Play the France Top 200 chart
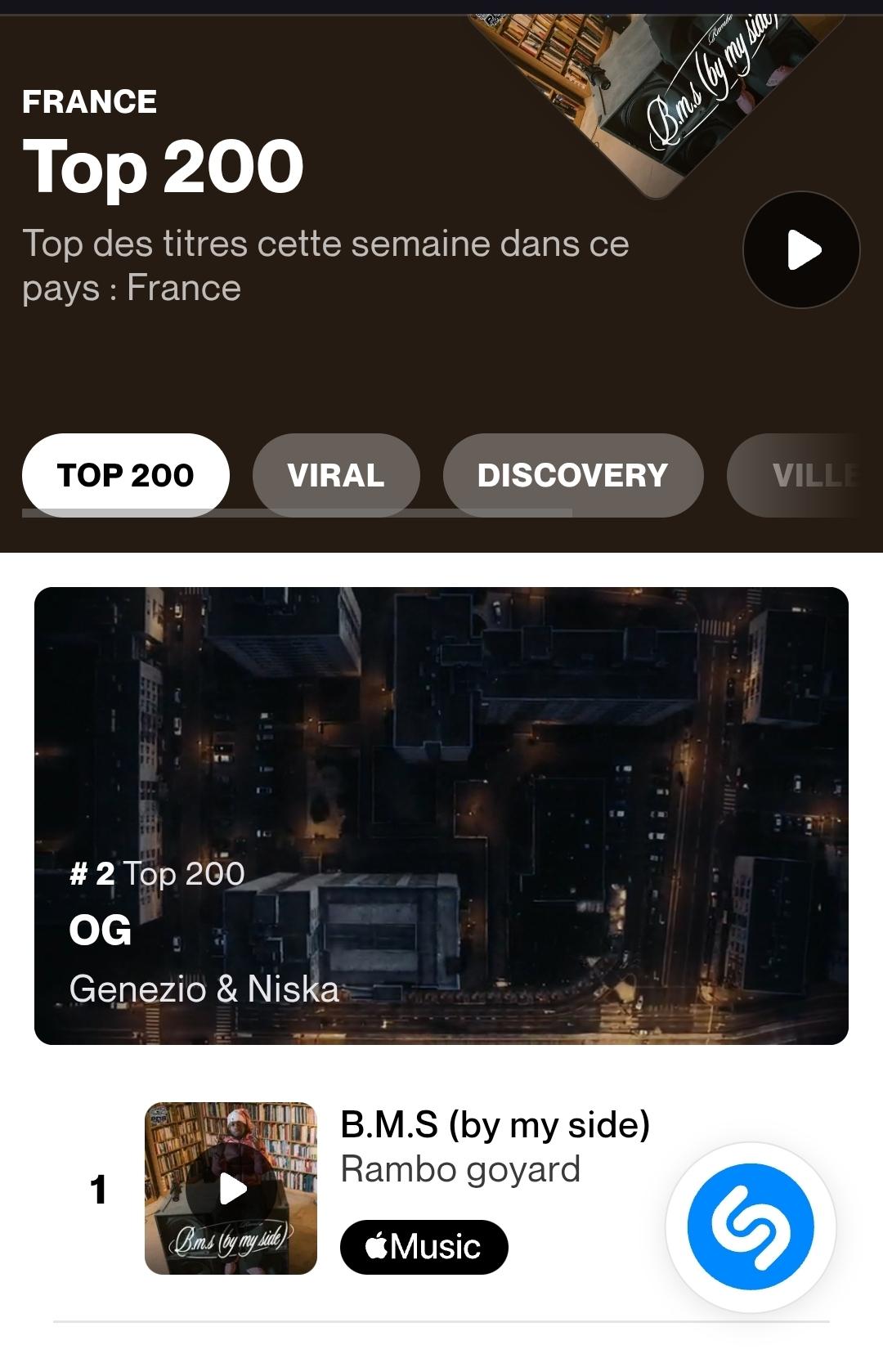The width and height of the screenshot is (883, 1372). pyautogui.click(x=801, y=249)
